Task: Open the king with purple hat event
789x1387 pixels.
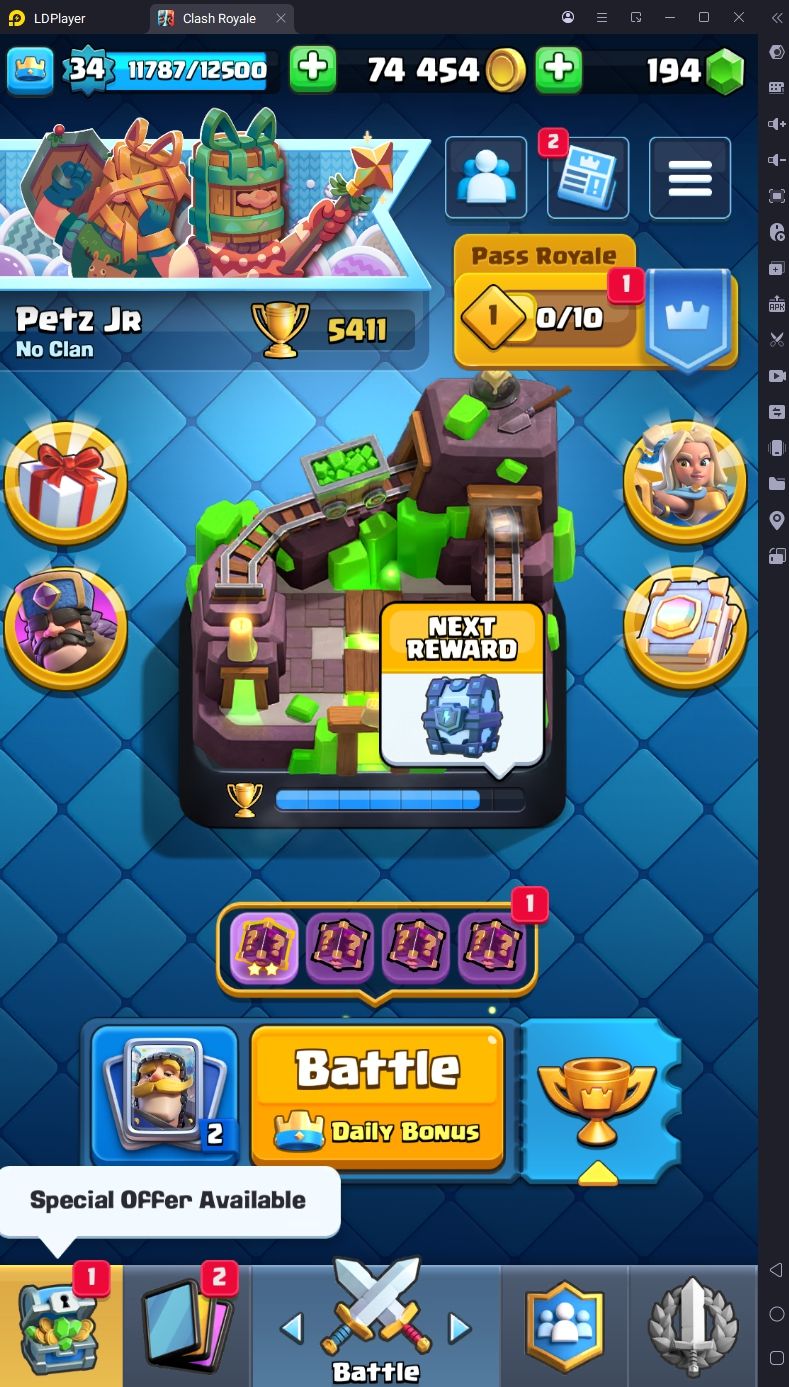Action: click(65, 629)
